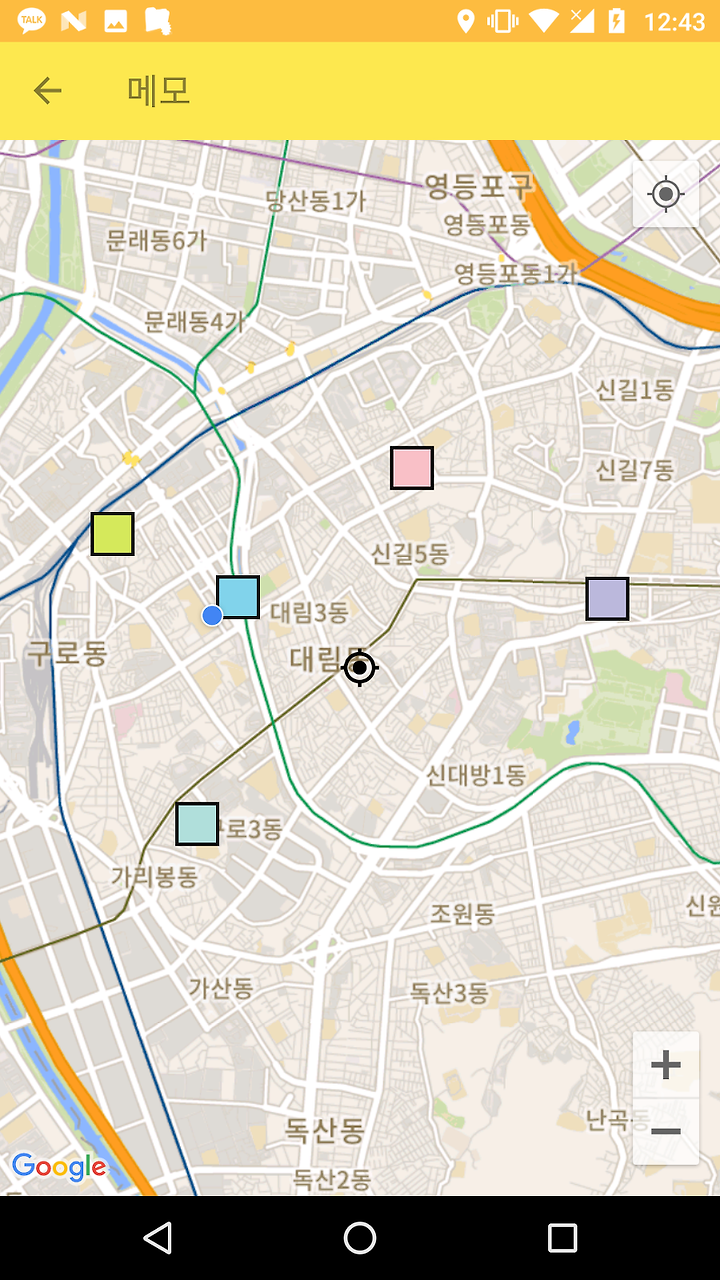Open the teal memo marker near 가리봉동

click(197, 824)
